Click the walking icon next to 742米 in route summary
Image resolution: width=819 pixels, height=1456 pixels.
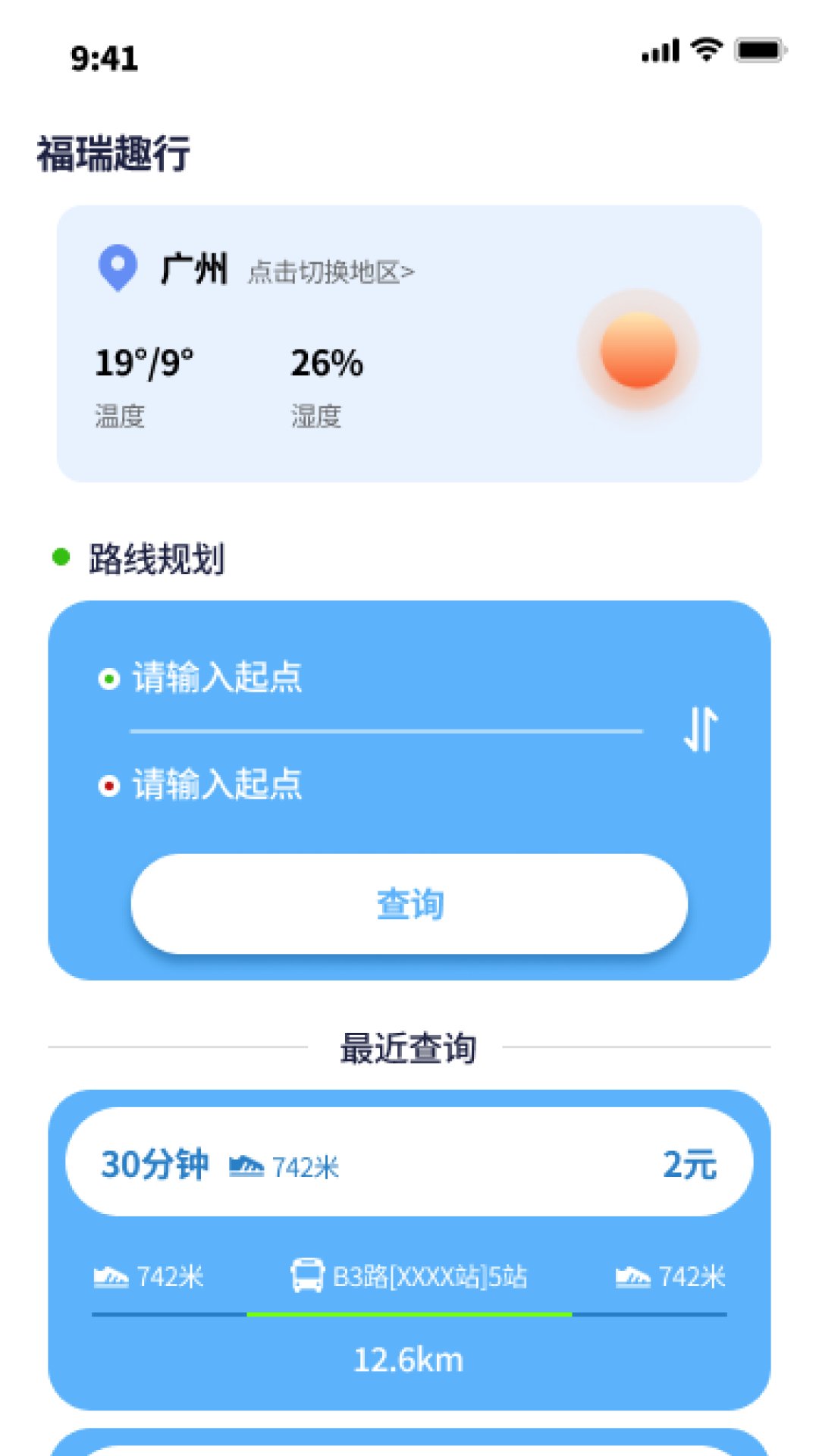(246, 1164)
